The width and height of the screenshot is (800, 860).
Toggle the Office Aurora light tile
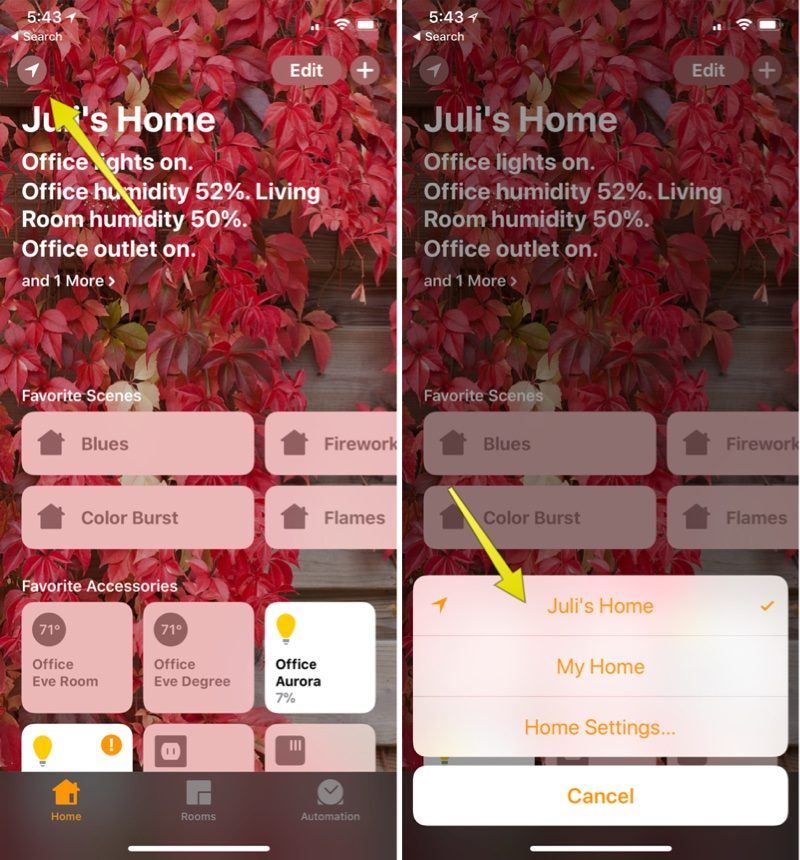(320, 657)
